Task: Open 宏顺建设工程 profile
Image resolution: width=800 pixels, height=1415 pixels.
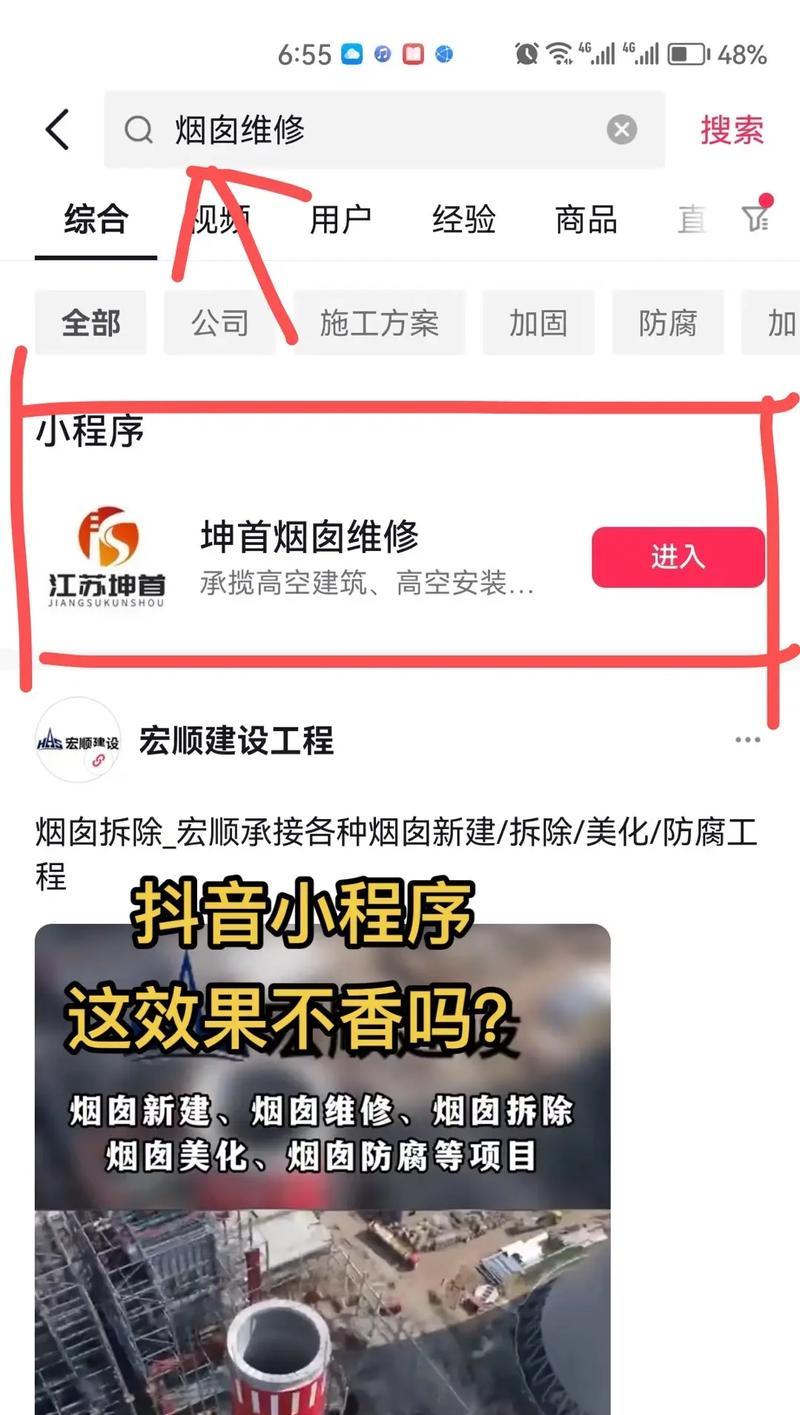Action: pos(236,741)
